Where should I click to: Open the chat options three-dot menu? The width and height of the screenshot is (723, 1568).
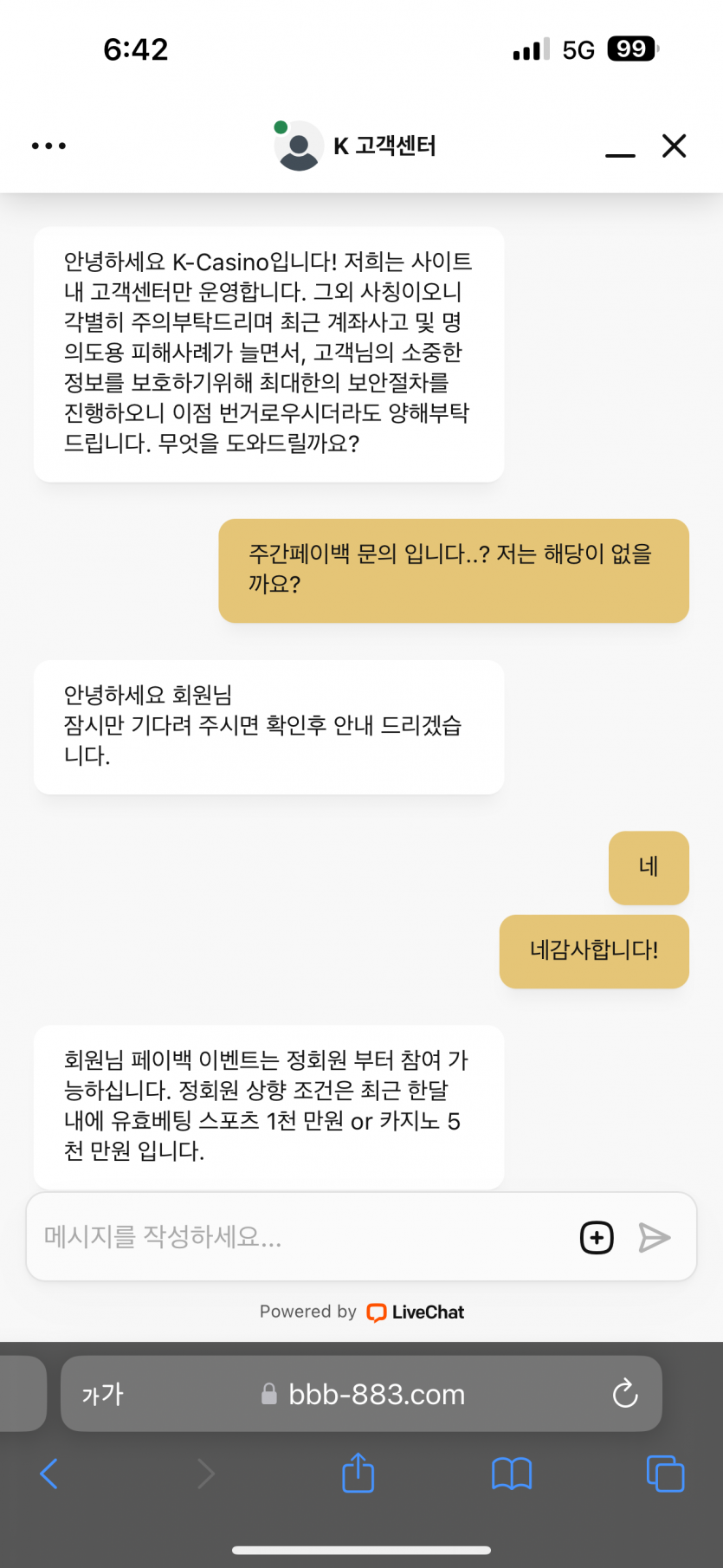point(48,146)
